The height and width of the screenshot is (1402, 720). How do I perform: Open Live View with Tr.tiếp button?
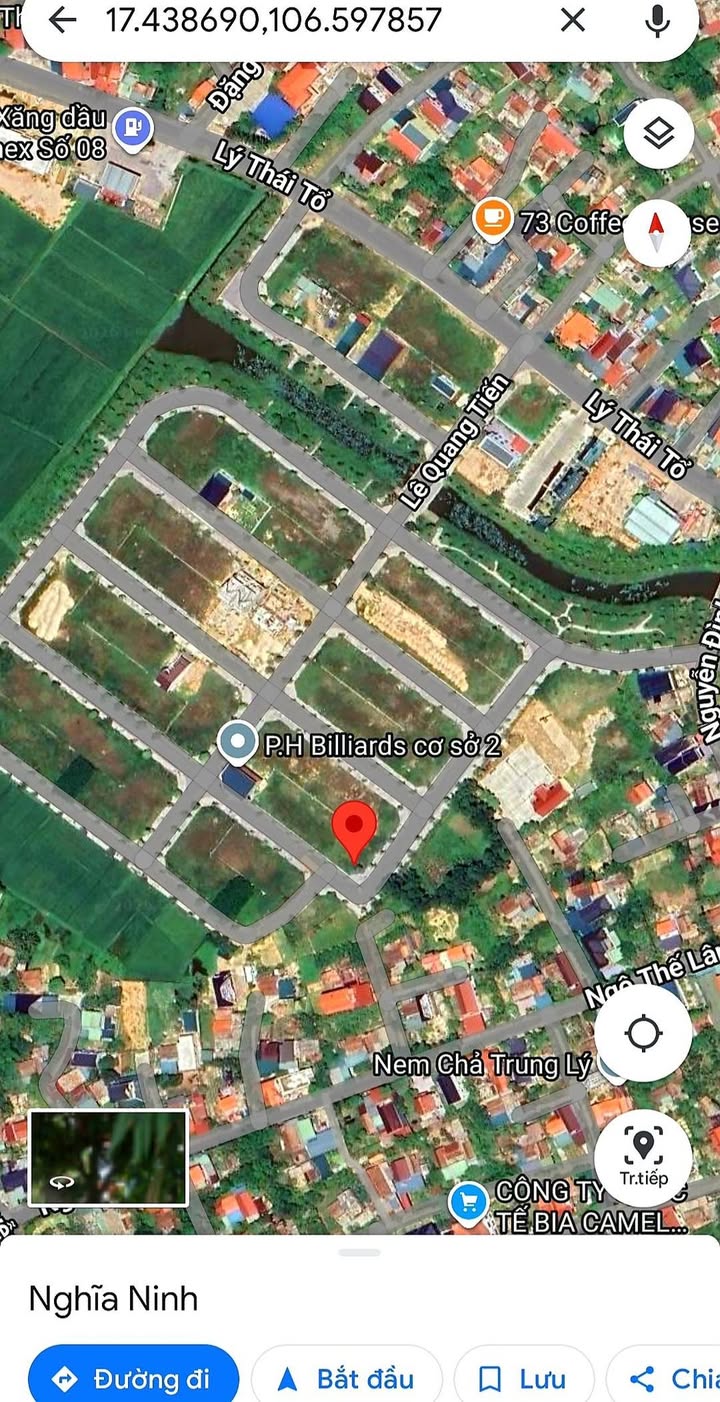(643, 1158)
